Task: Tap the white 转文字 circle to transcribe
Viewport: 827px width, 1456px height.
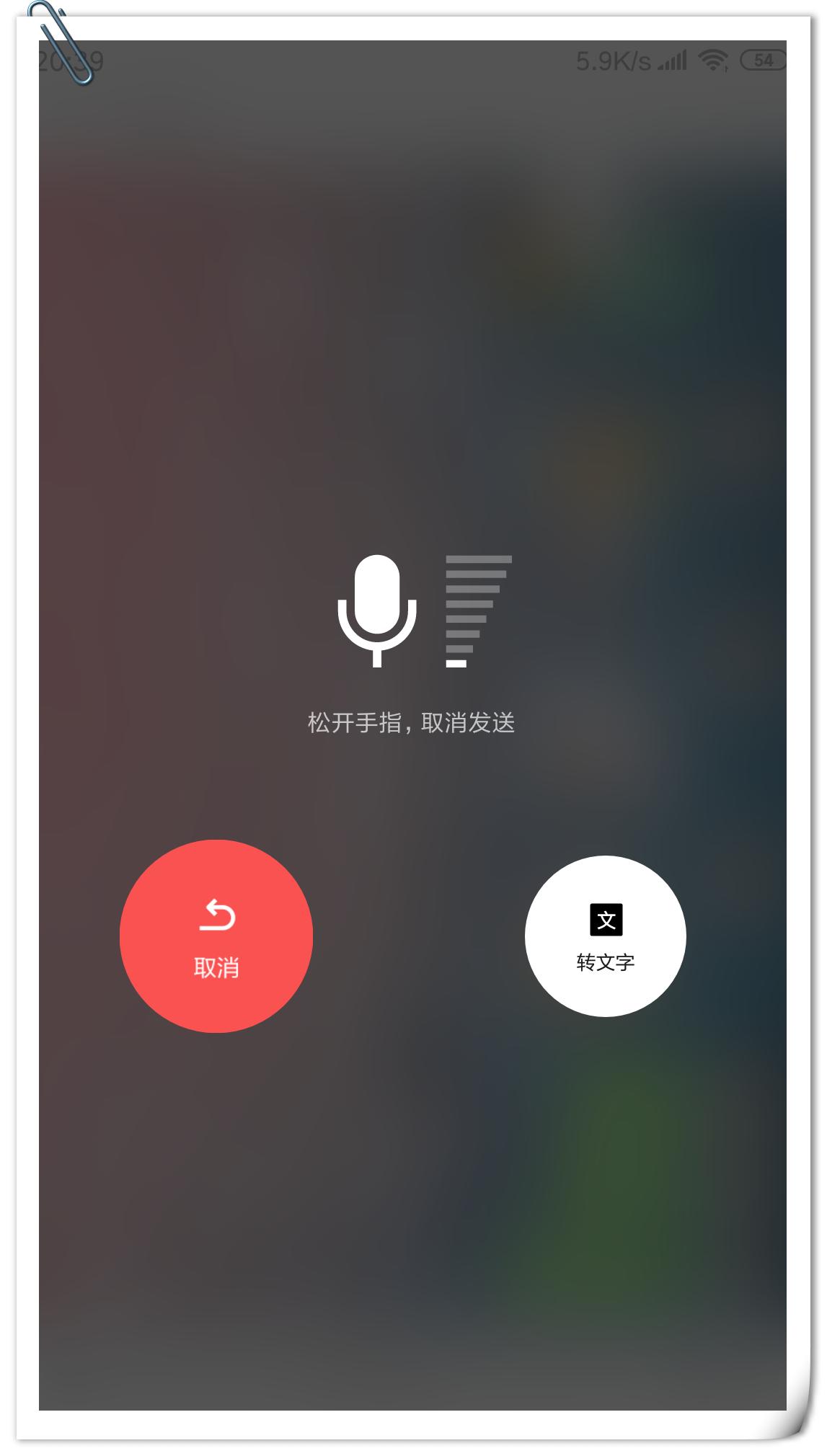Action: pyautogui.click(x=606, y=936)
